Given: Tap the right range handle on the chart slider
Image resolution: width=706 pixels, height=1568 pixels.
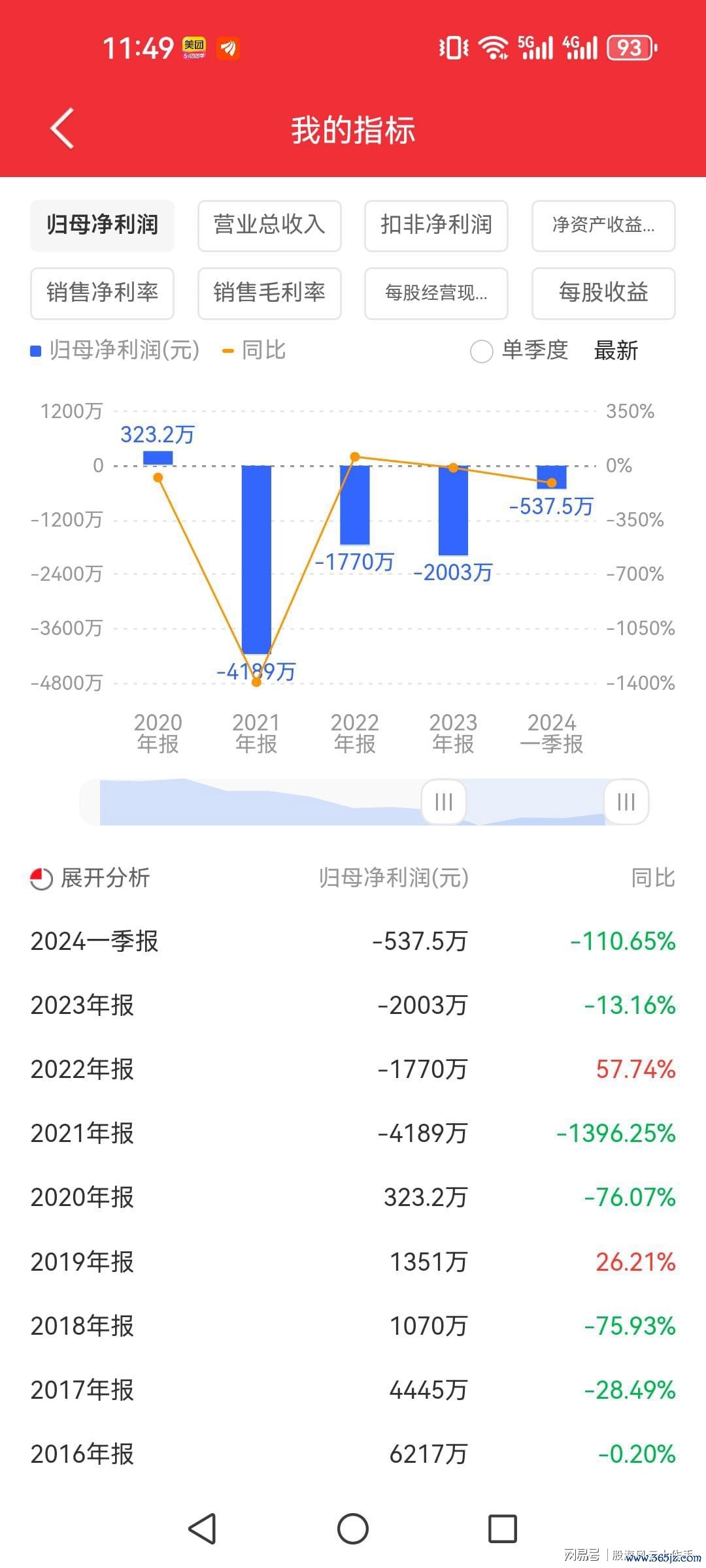Looking at the screenshot, I should pos(626,802).
